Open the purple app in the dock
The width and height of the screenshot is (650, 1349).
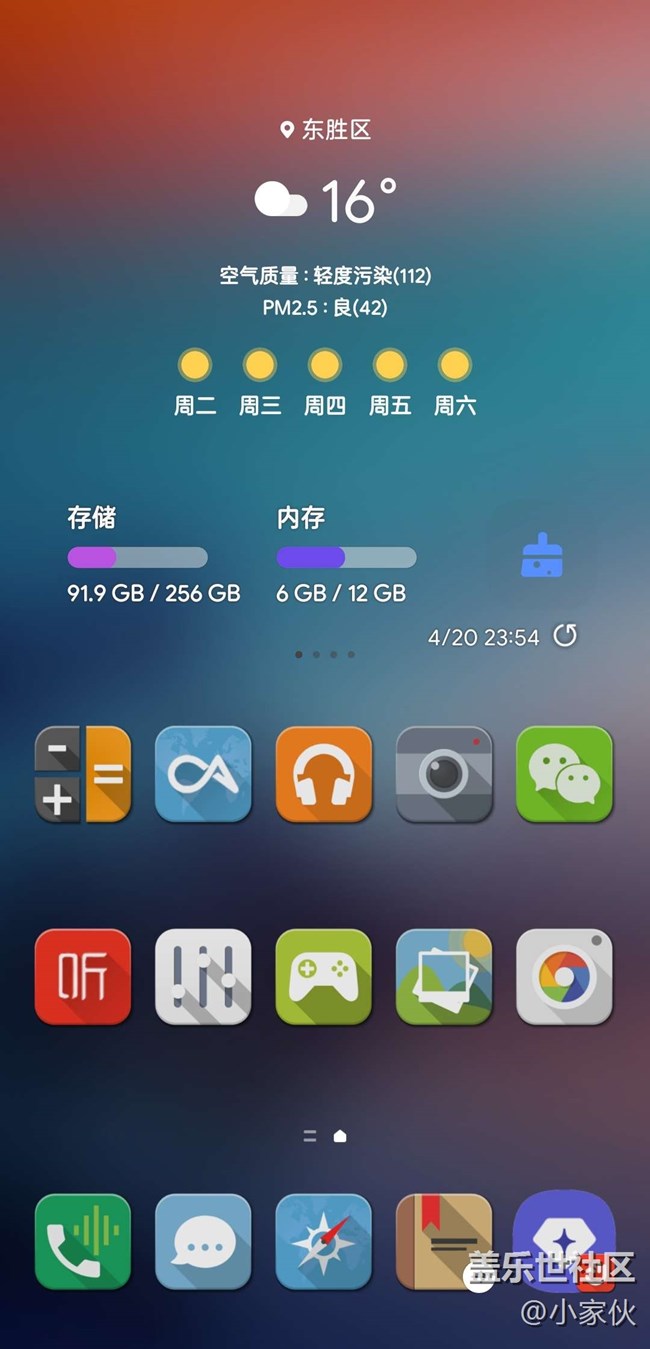tap(564, 1241)
